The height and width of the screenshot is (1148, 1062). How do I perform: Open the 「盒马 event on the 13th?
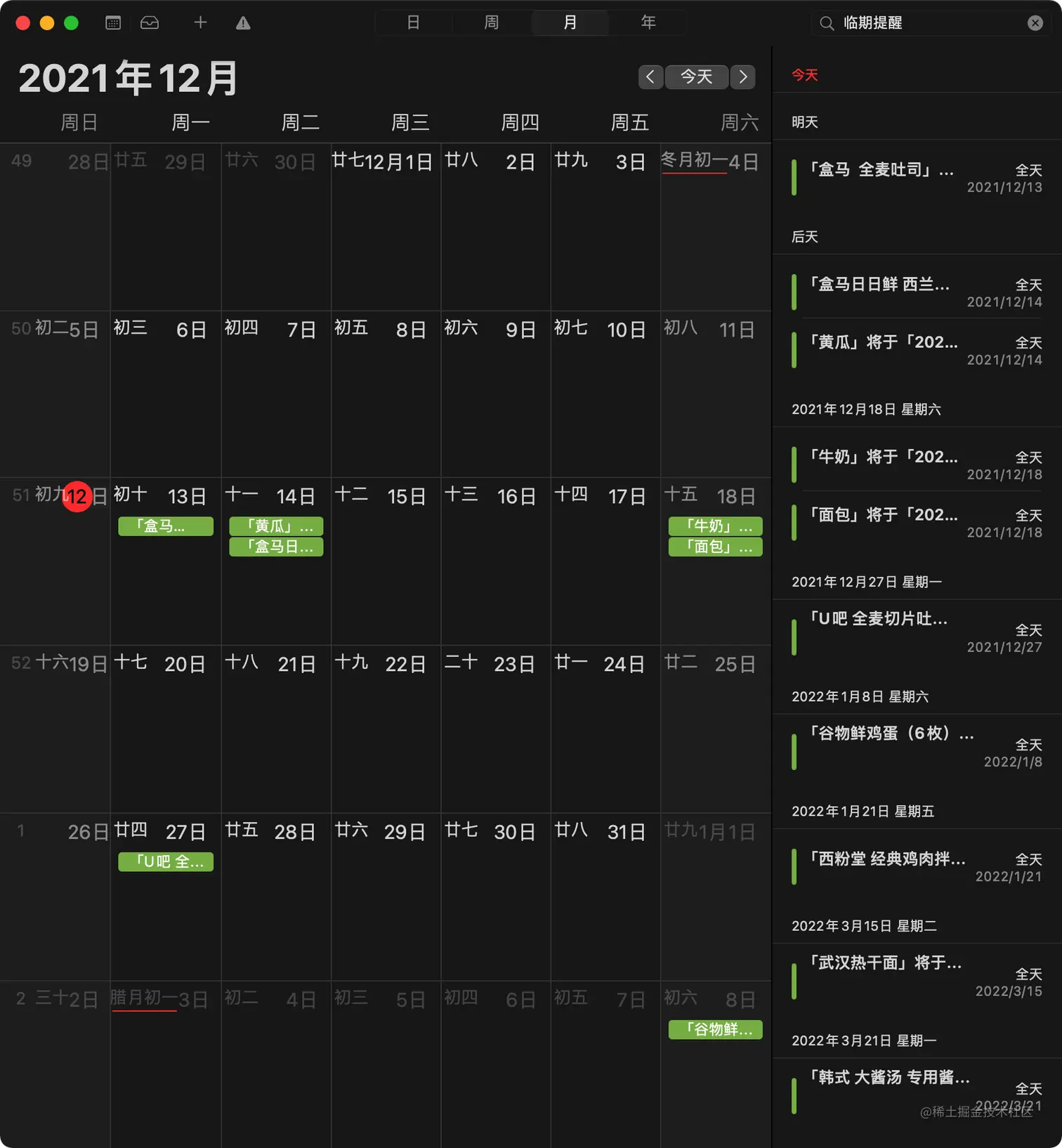point(166,526)
